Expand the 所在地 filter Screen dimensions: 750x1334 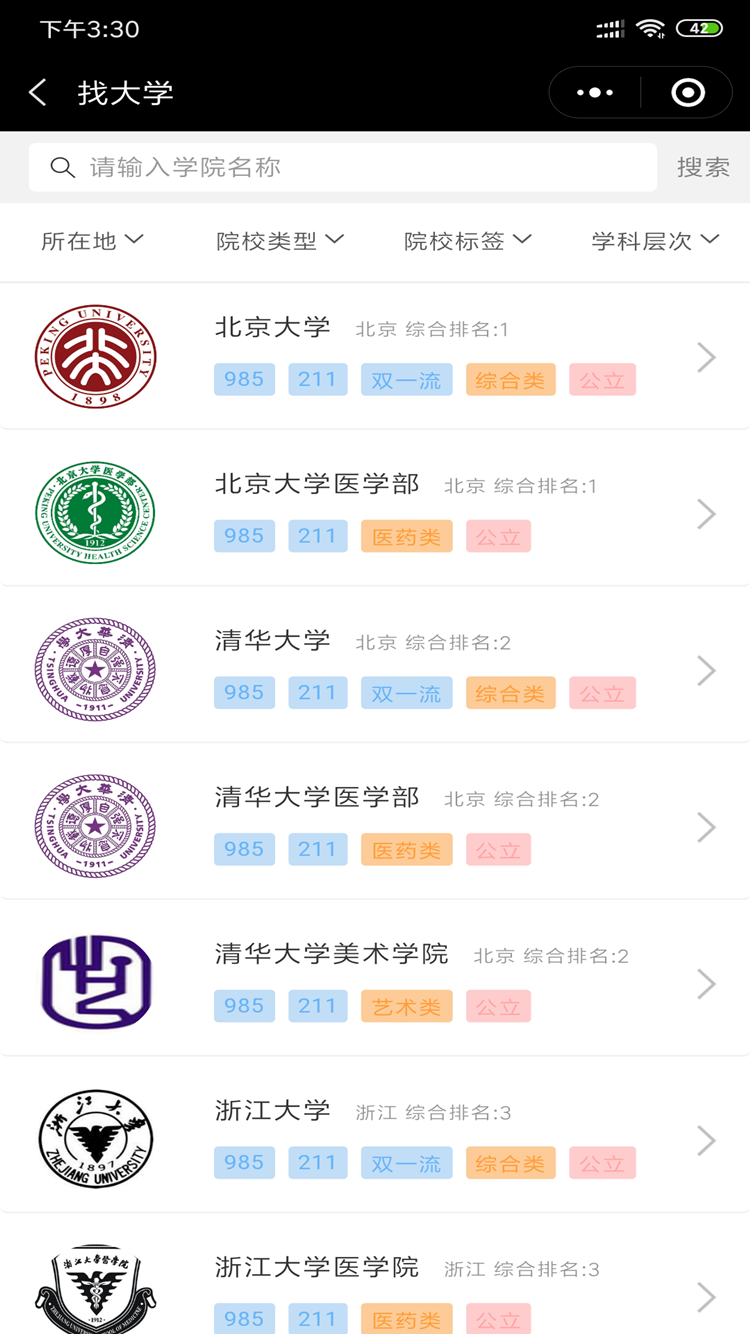(x=93, y=240)
